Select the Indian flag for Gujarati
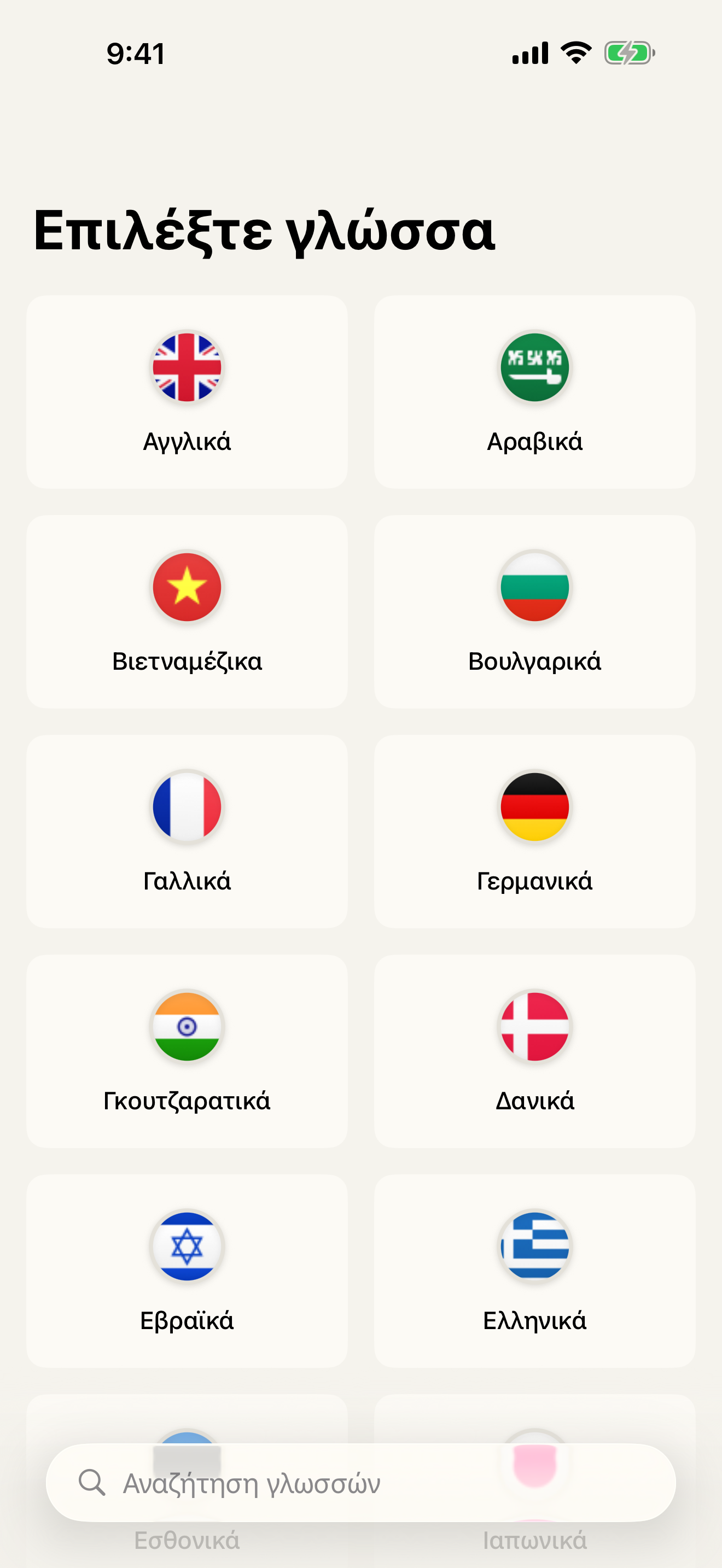 pos(187,1027)
